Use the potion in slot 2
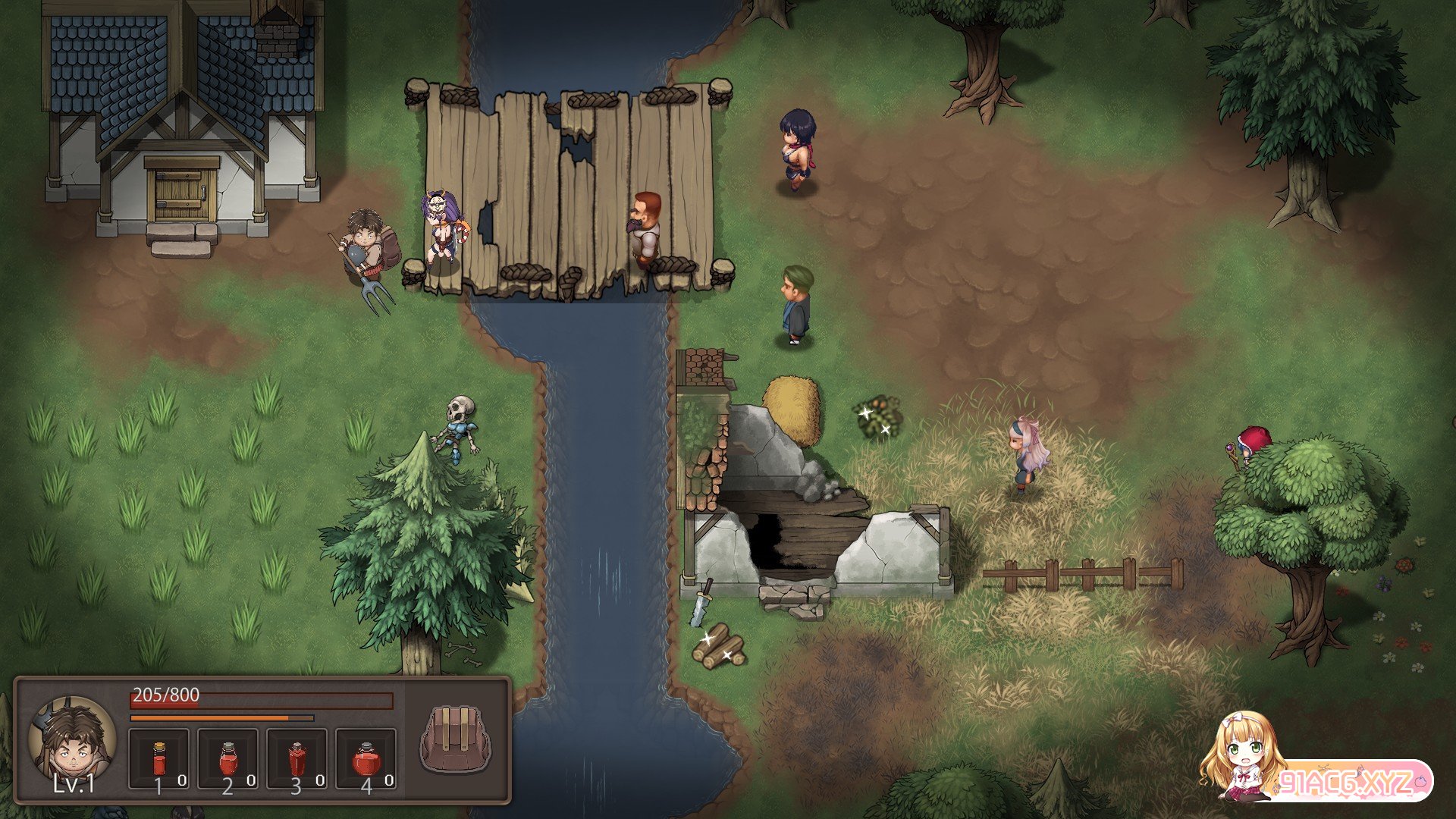The width and height of the screenshot is (1456, 819). pyautogui.click(x=227, y=758)
